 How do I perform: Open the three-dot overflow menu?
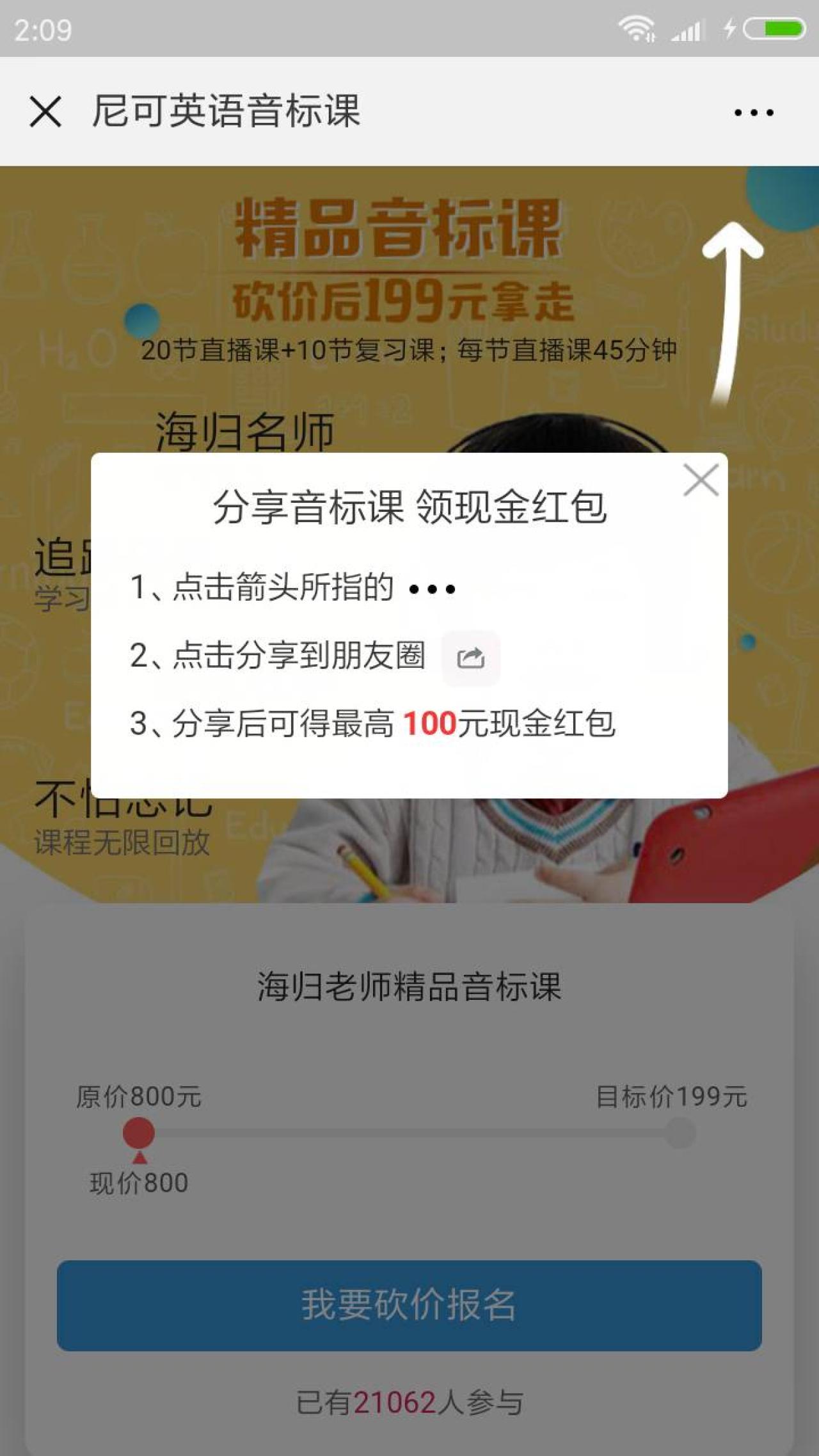(754, 113)
